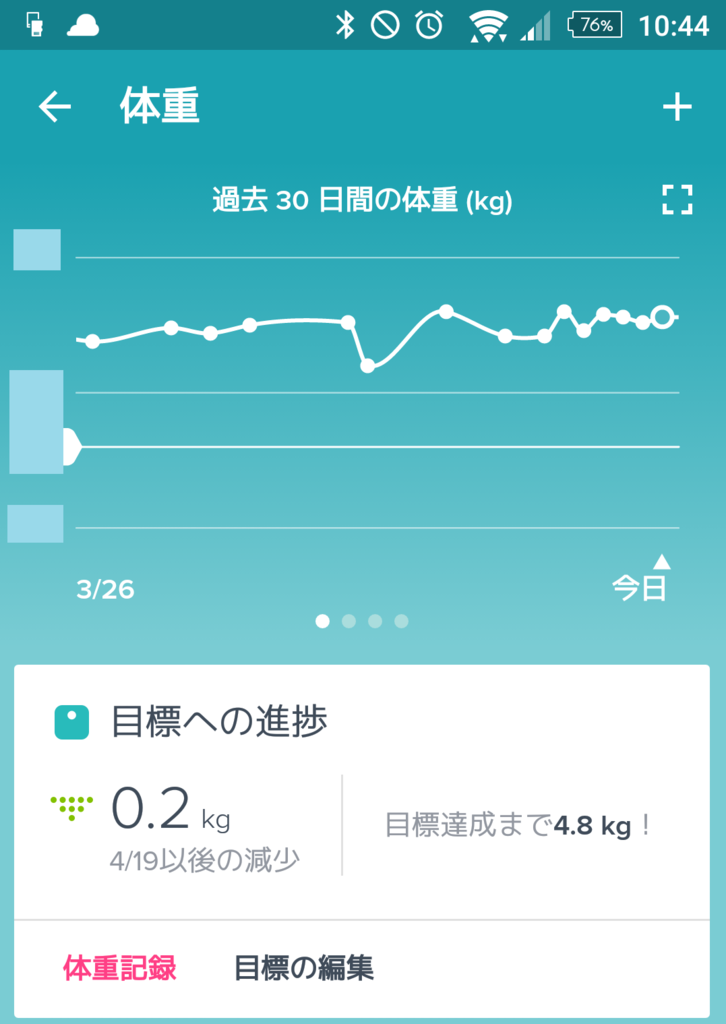Select the rightmost hollow data point on the graph
The width and height of the screenshot is (726, 1024).
click(663, 318)
